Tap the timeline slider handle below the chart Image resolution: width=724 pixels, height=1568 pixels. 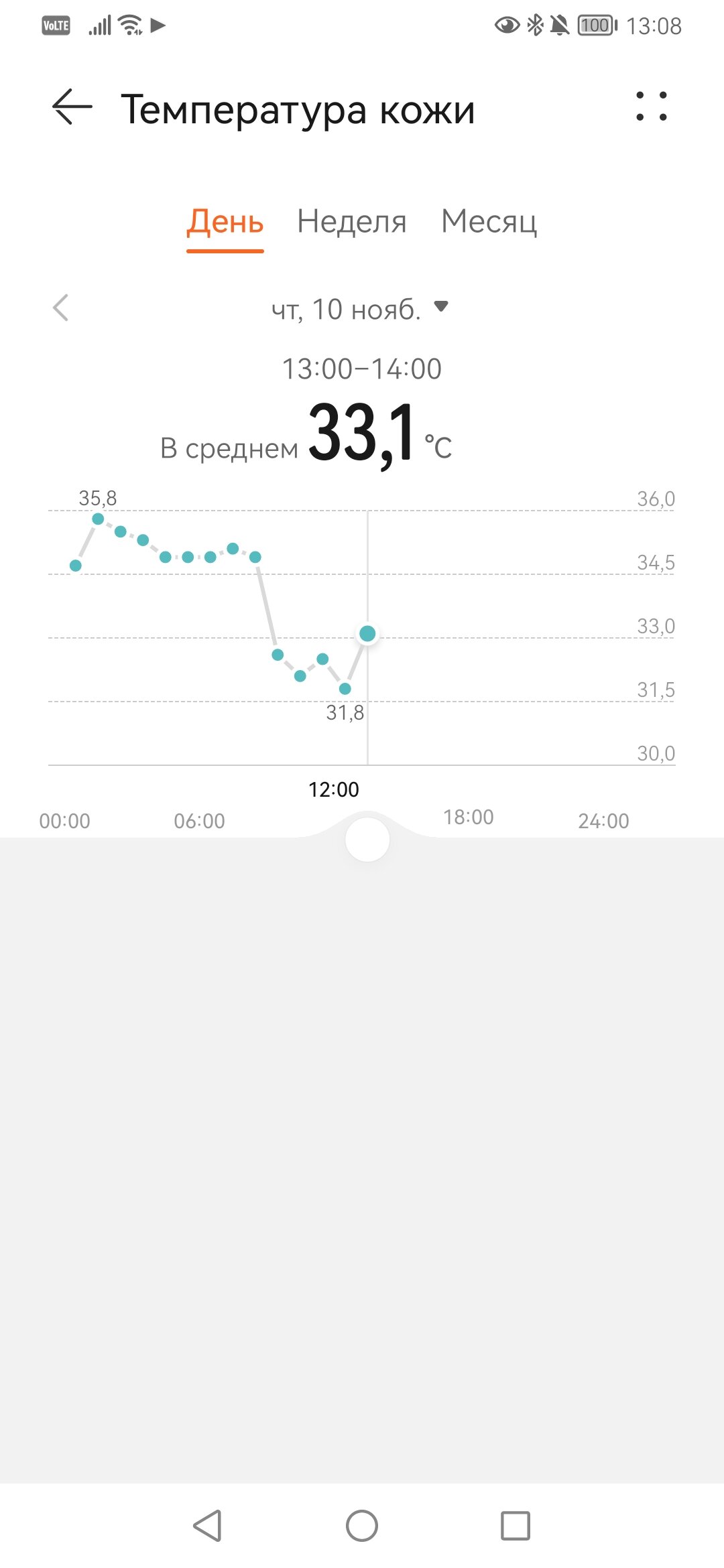[x=367, y=840]
